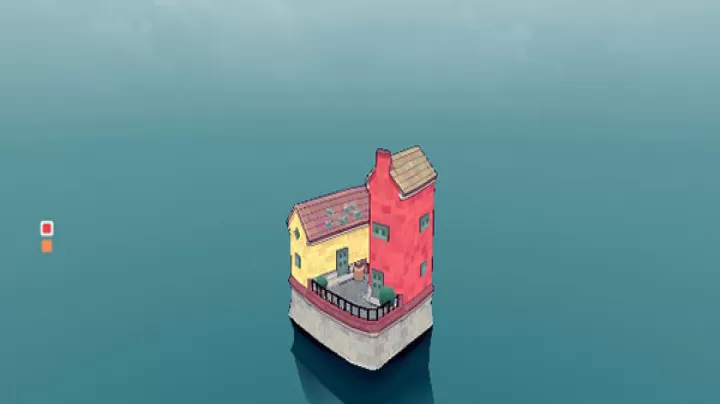Choose the orange building color swatch

[x=47, y=246]
